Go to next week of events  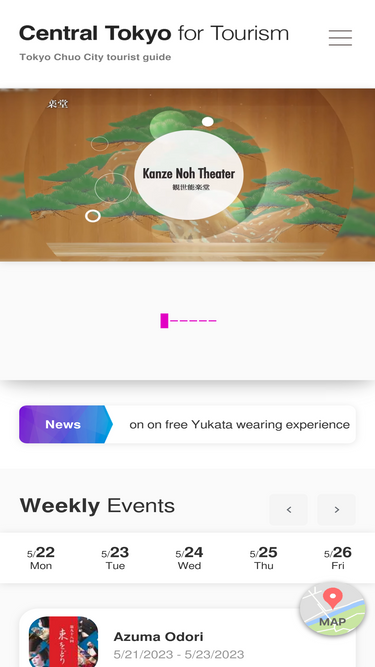pos(336,509)
